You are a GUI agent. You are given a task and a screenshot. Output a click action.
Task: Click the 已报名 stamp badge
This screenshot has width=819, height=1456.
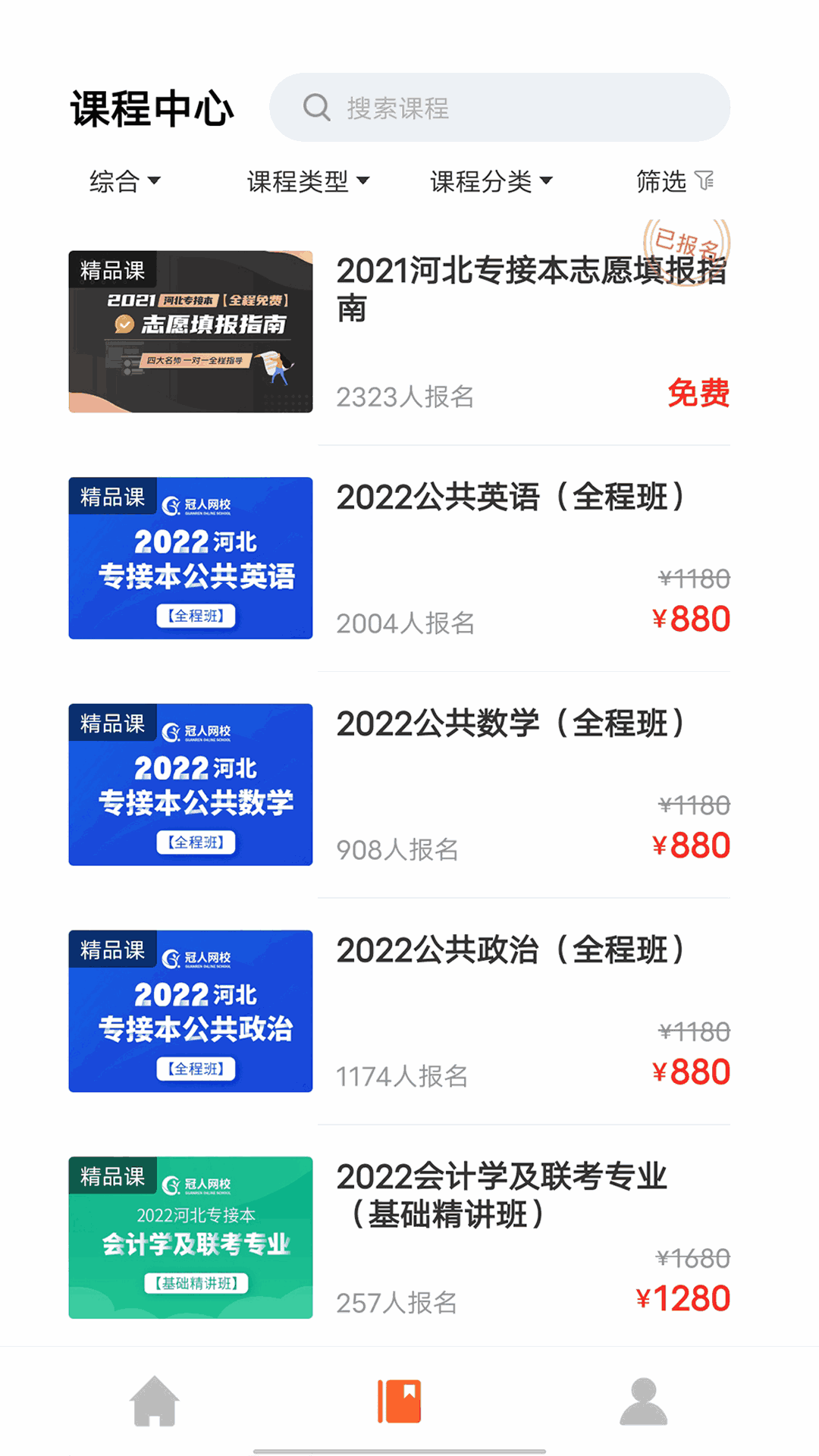685,241
